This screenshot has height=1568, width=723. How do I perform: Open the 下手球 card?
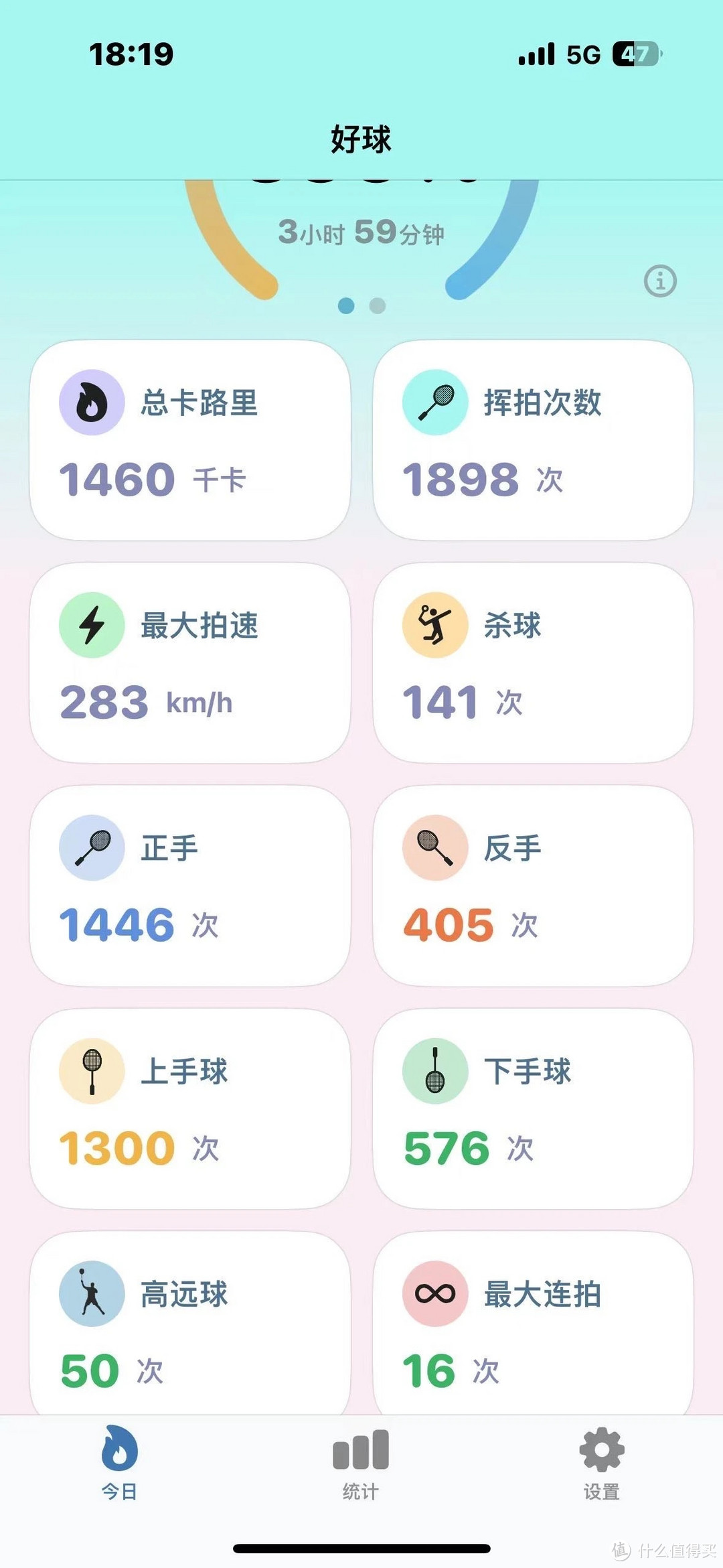click(533, 1109)
